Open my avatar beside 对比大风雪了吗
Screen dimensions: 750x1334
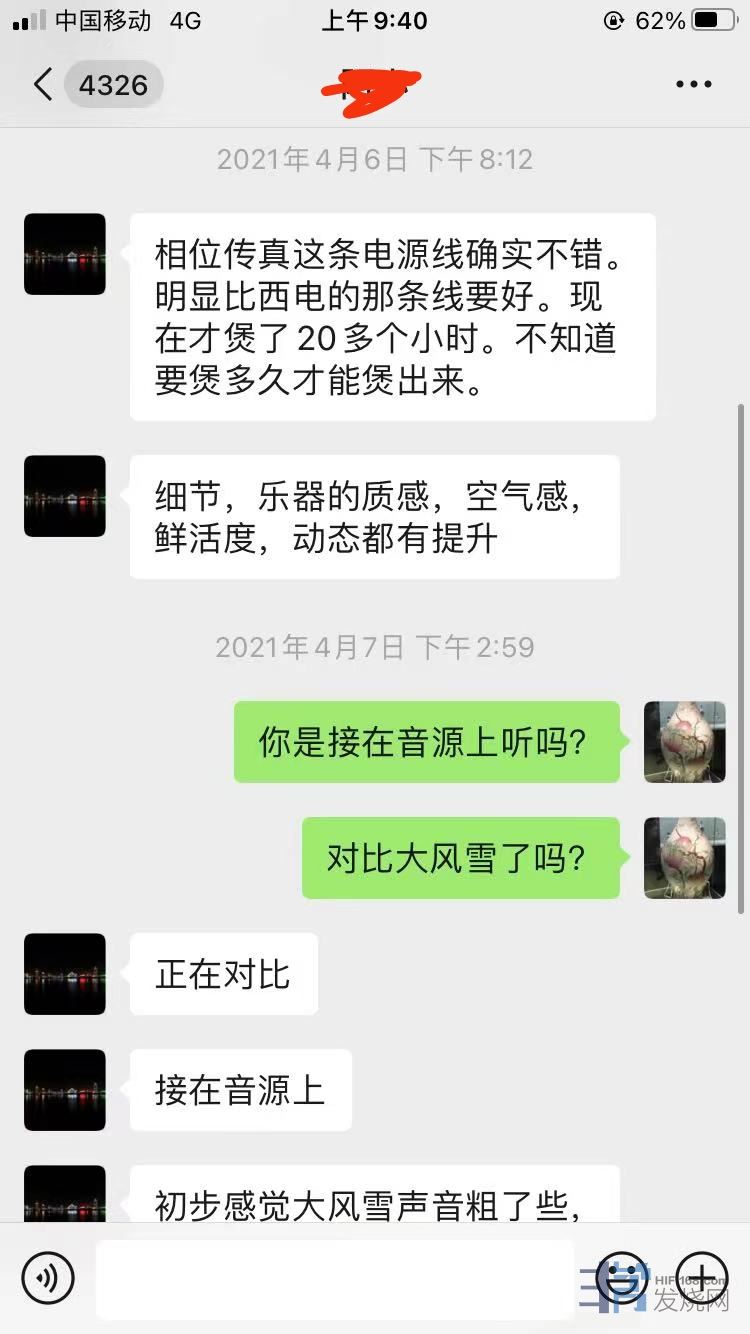(x=684, y=858)
